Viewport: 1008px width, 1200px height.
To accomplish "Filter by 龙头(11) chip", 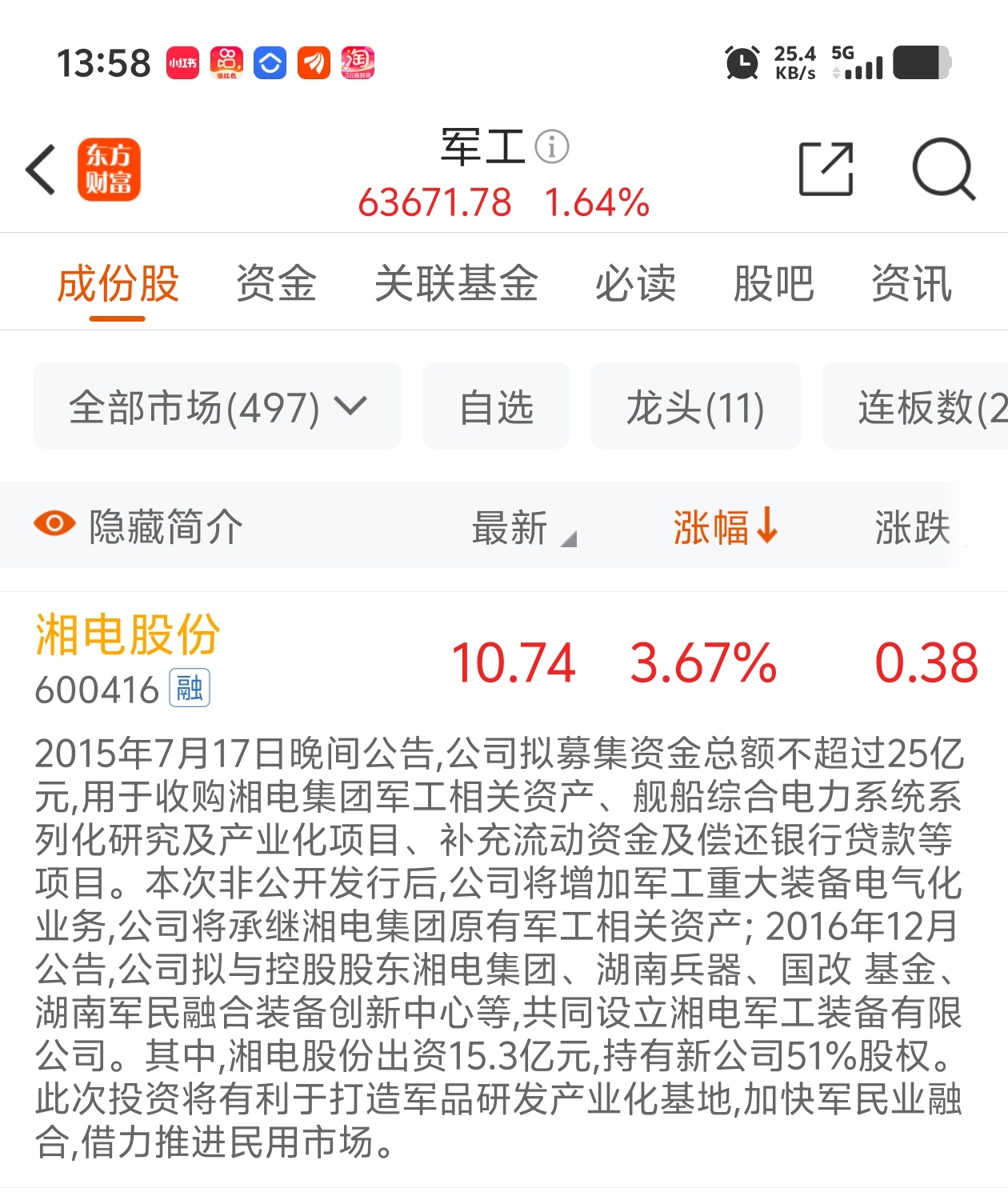I will click(x=695, y=406).
